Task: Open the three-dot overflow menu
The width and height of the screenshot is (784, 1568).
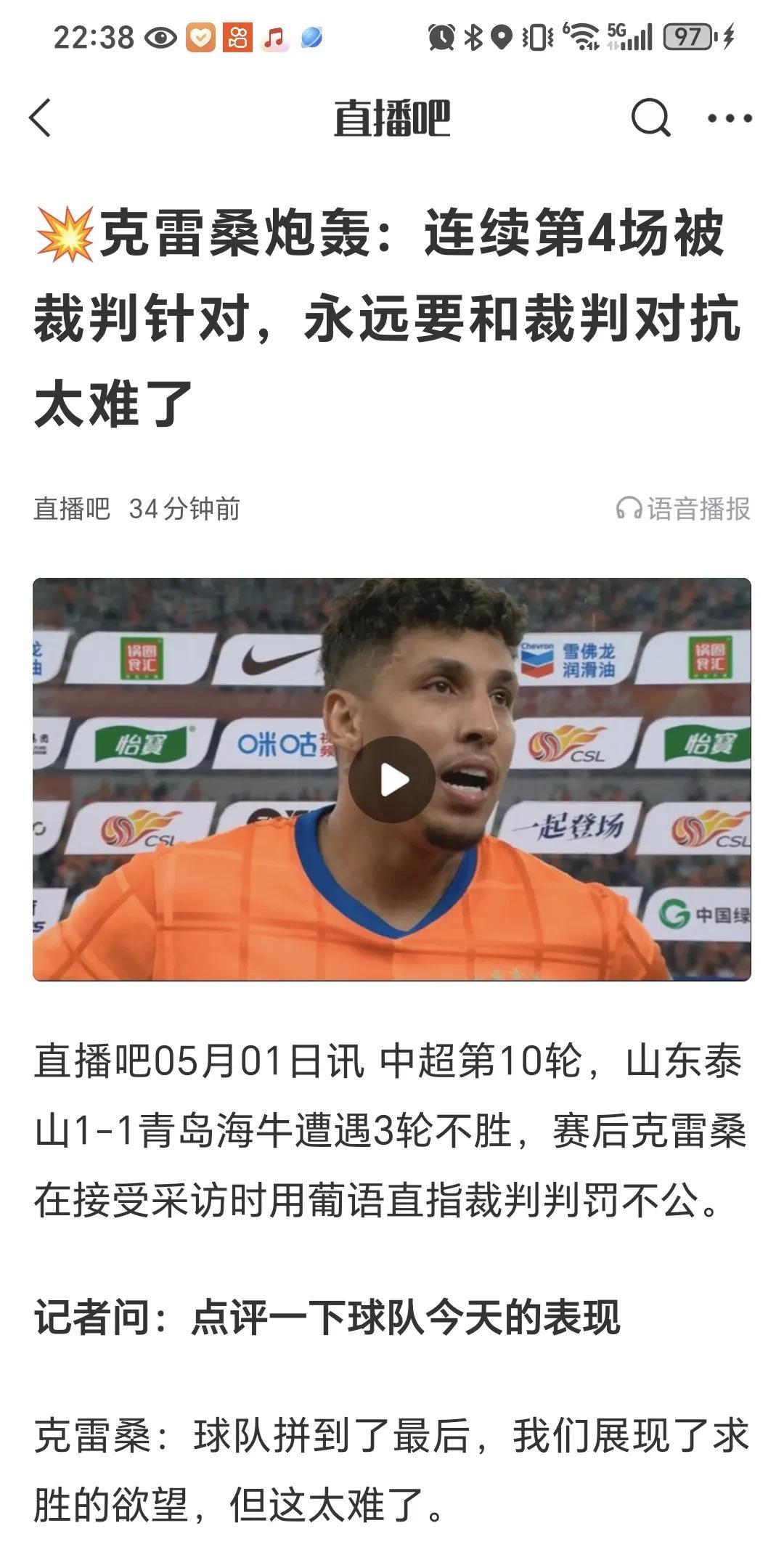Action: (730, 118)
